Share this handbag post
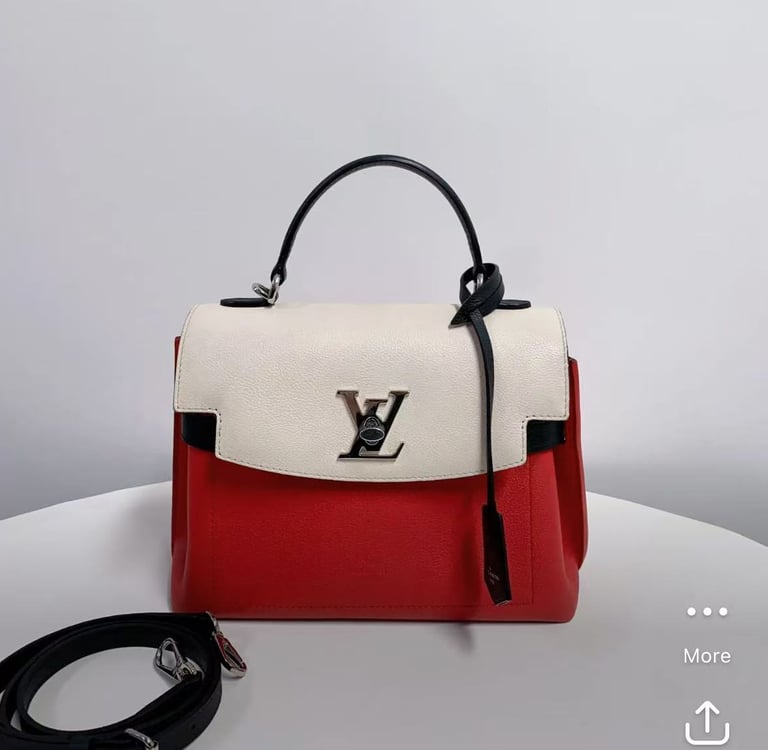Image resolution: width=768 pixels, height=750 pixels. click(x=707, y=722)
